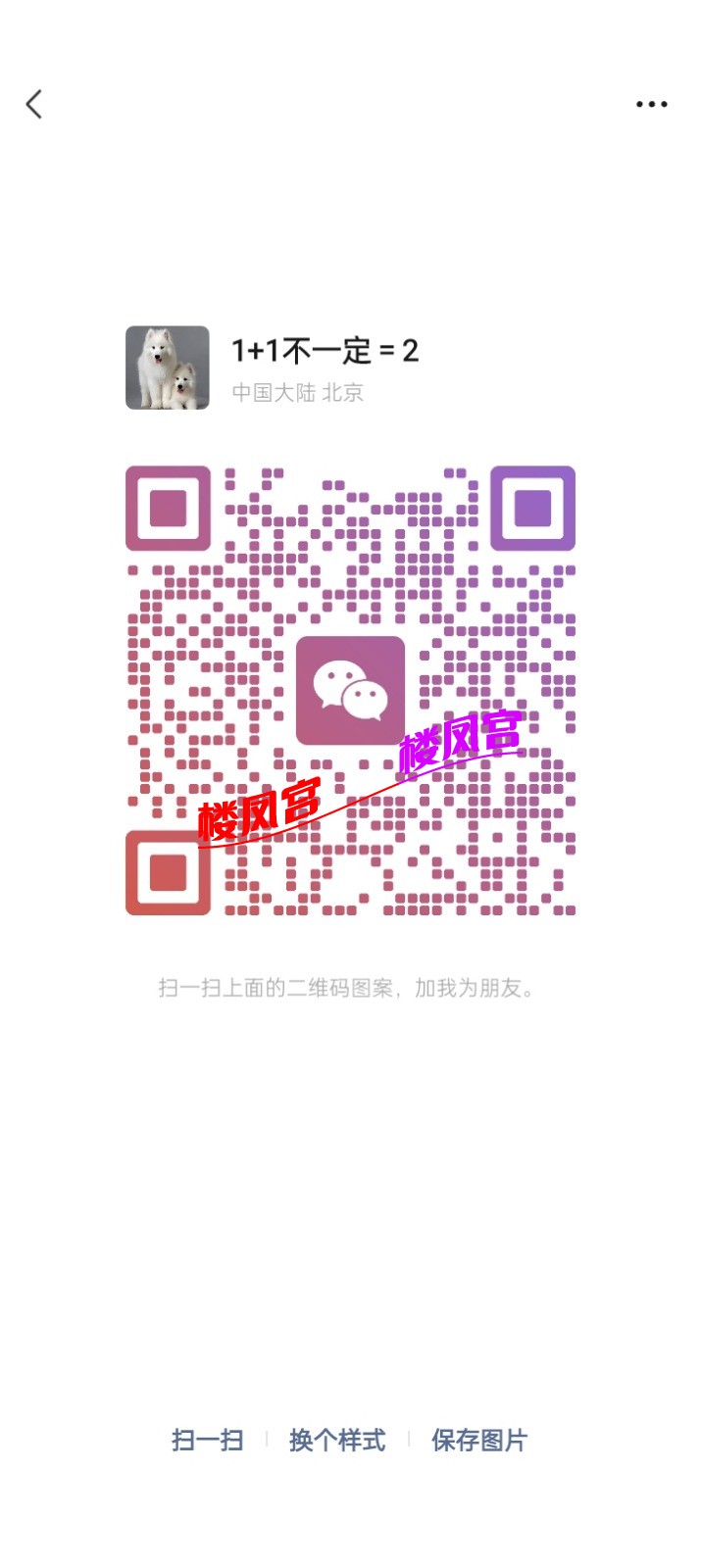Tap 扫一扫 to scan a code
The width and height of the screenshot is (701, 1568).
(x=207, y=1440)
